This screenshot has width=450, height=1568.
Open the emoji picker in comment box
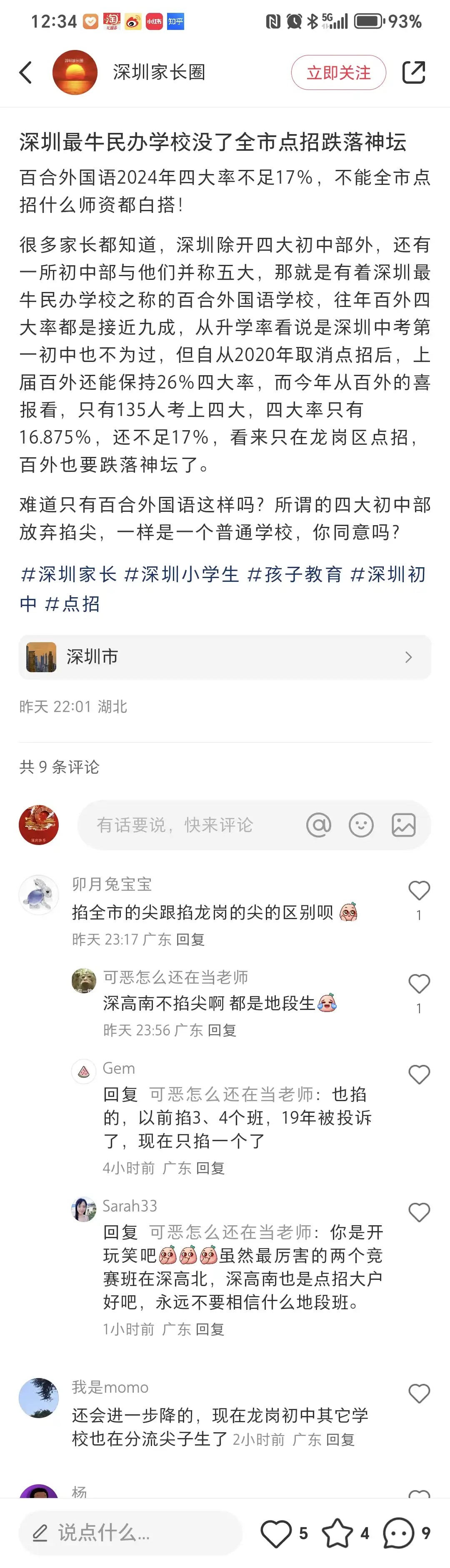pyautogui.click(x=361, y=825)
